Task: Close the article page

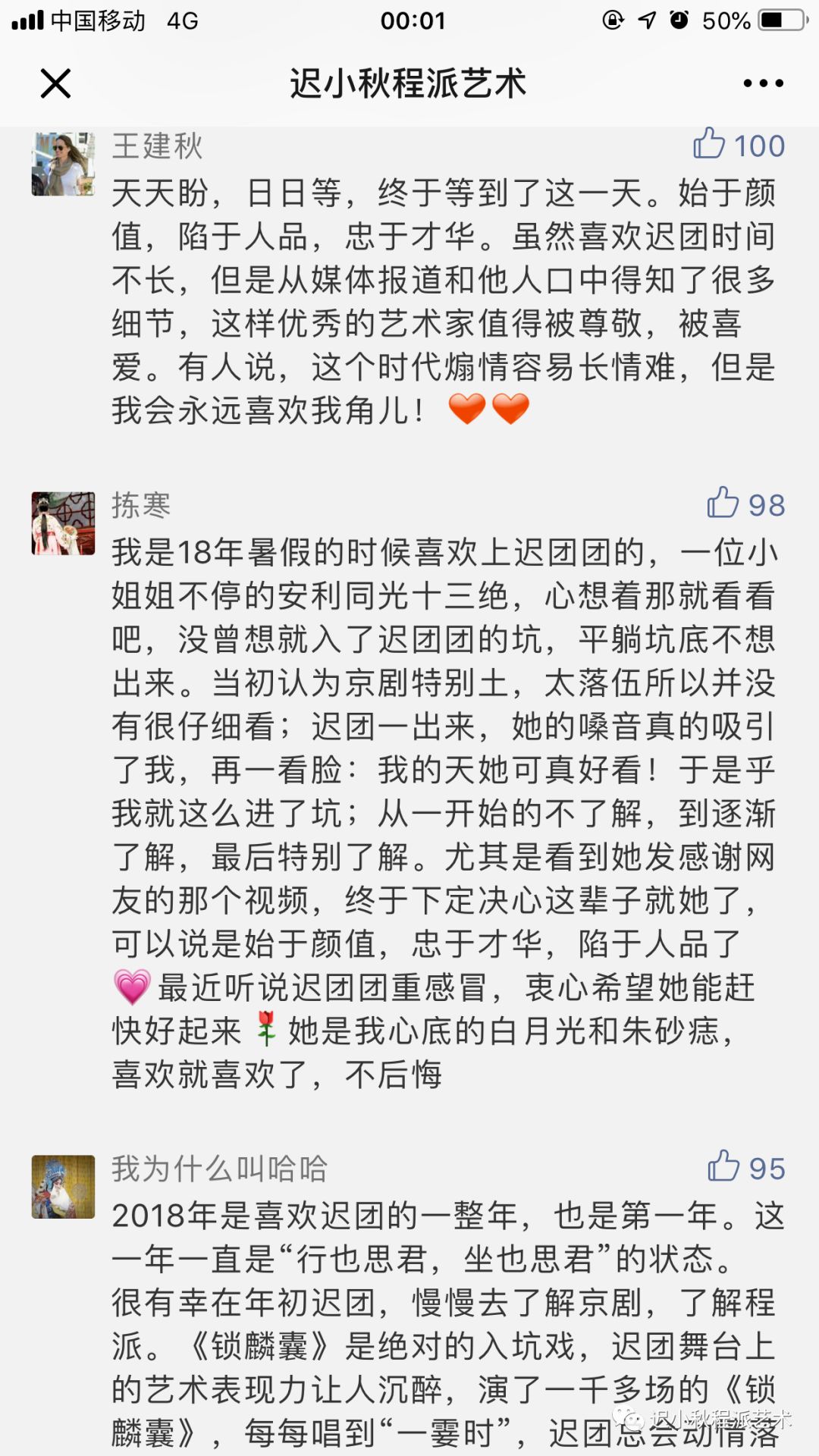Action: tap(55, 83)
